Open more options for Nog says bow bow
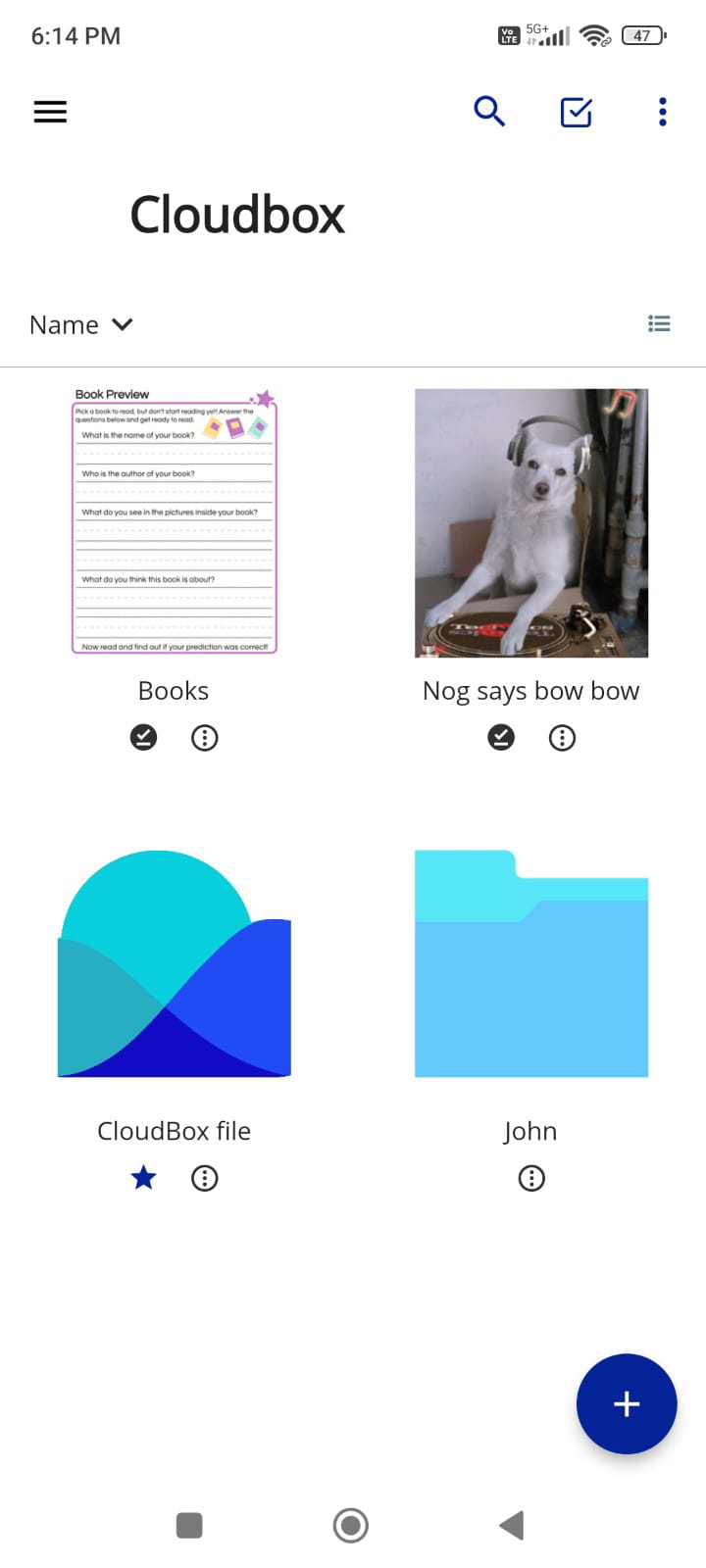This screenshot has width=706, height=1568. tap(562, 737)
